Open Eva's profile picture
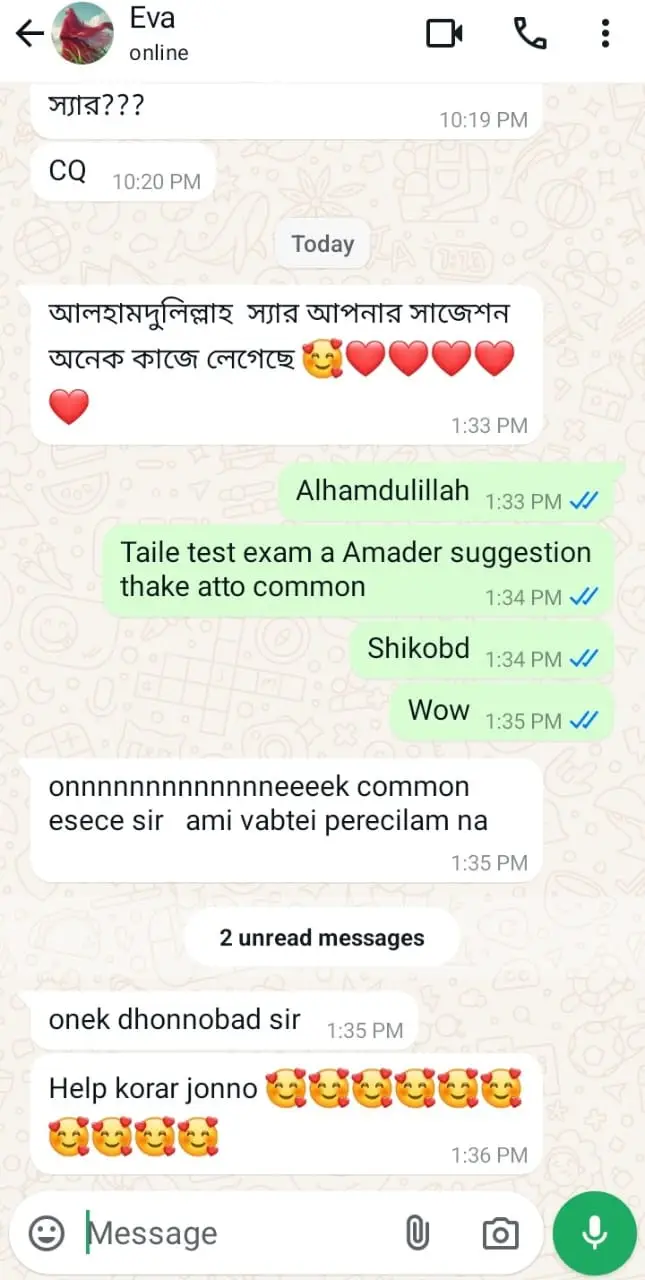Image resolution: width=645 pixels, height=1280 pixels. 82,34
